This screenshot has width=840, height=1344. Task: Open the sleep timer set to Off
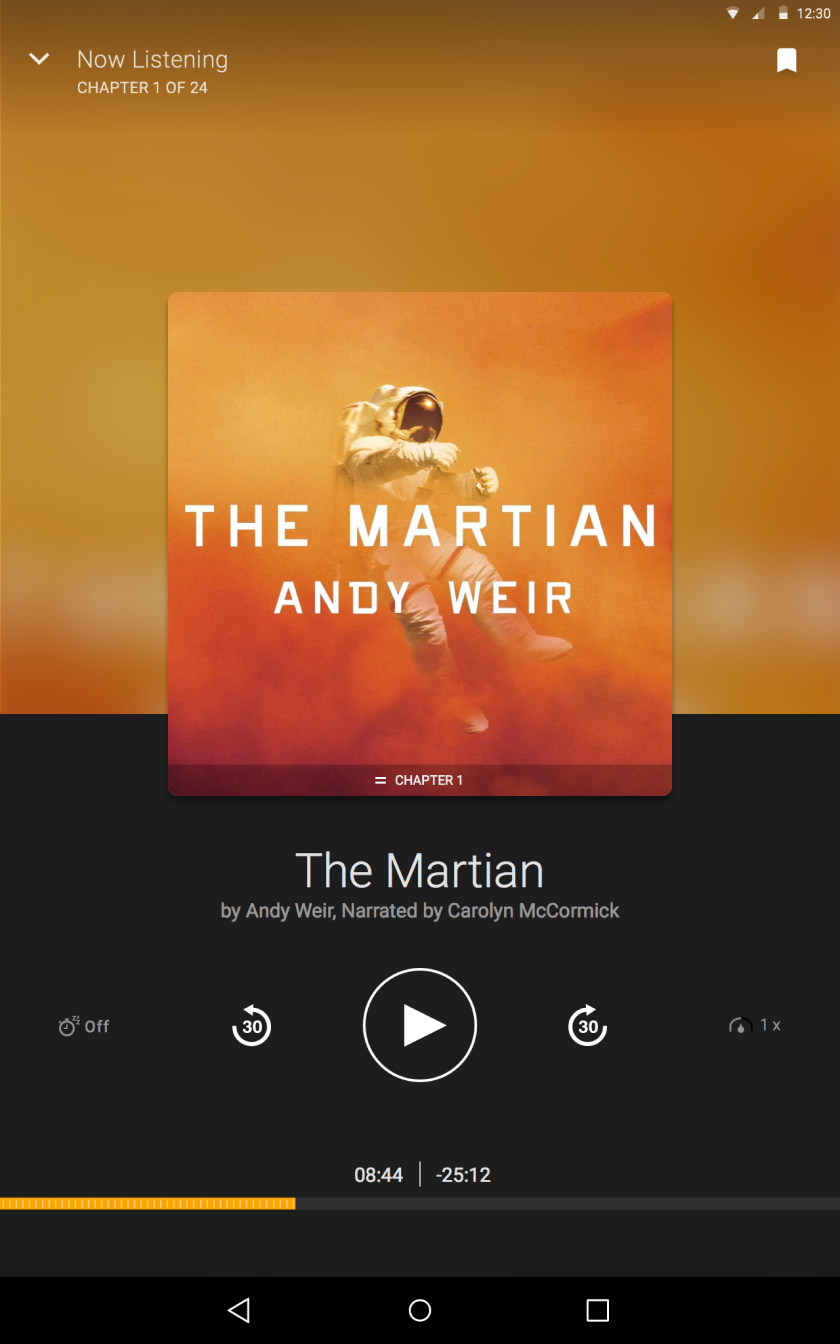pos(84,1026)
